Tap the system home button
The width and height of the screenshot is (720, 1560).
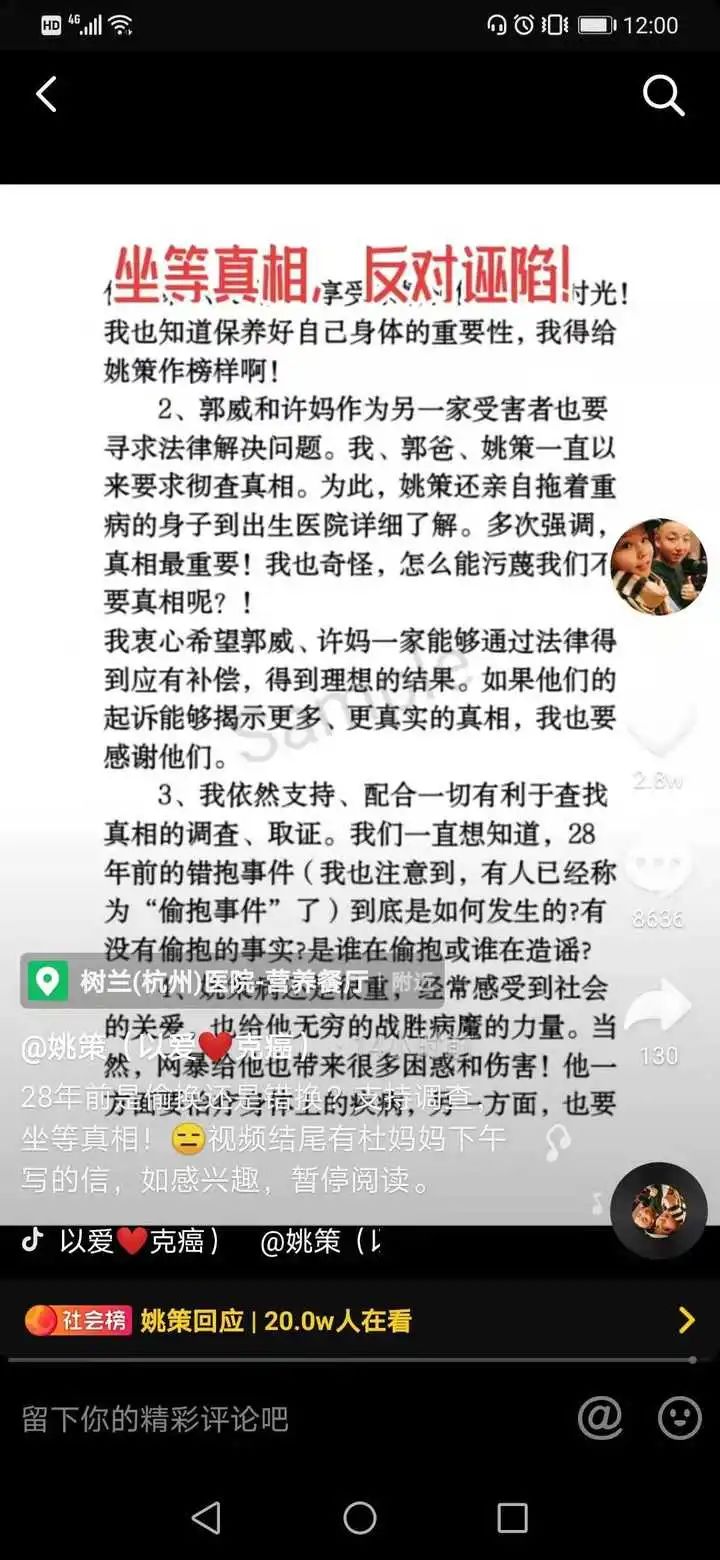(360, 1518)
